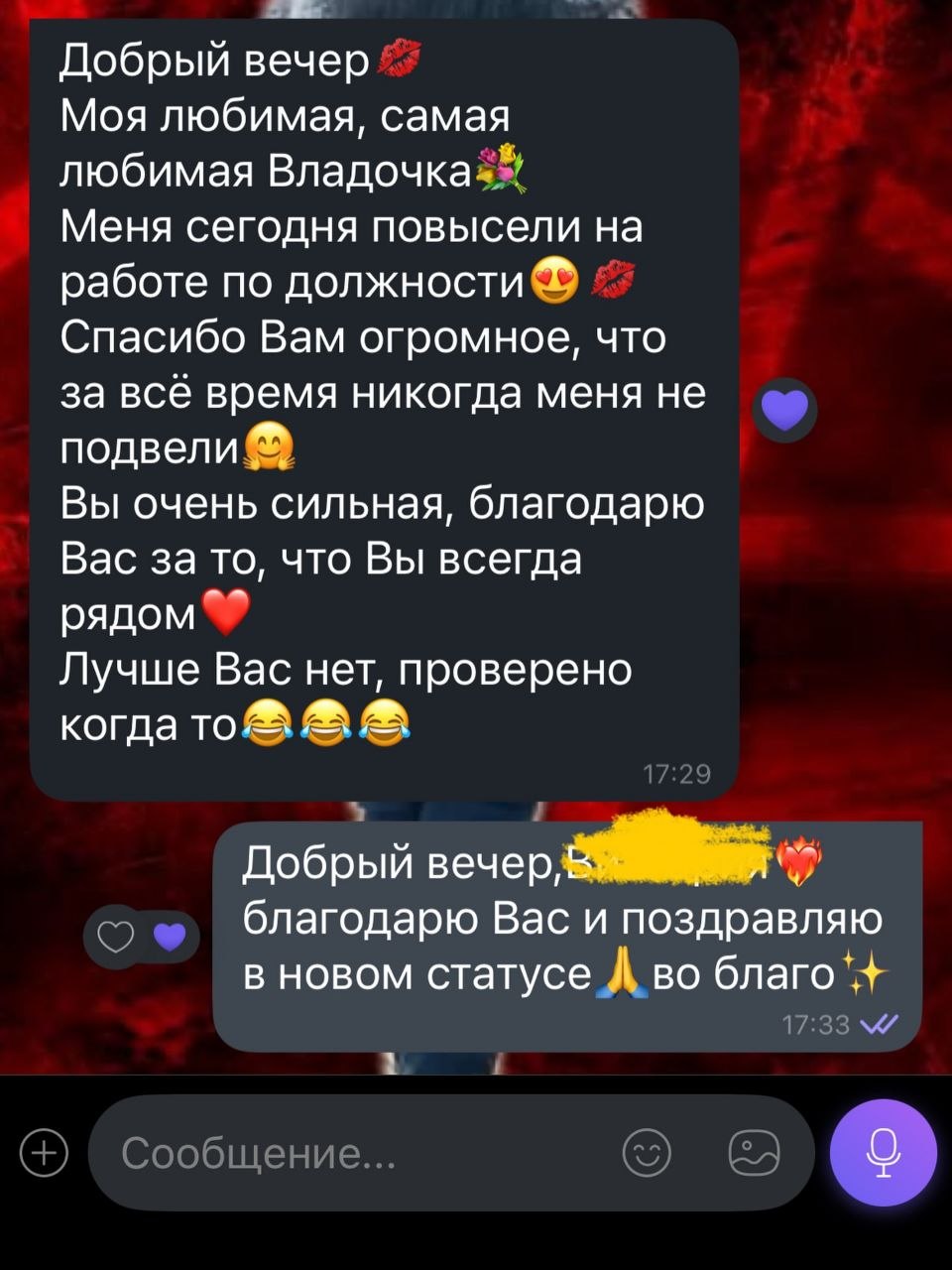Tap the Сообщение message input field

[x=357, y=1154]
